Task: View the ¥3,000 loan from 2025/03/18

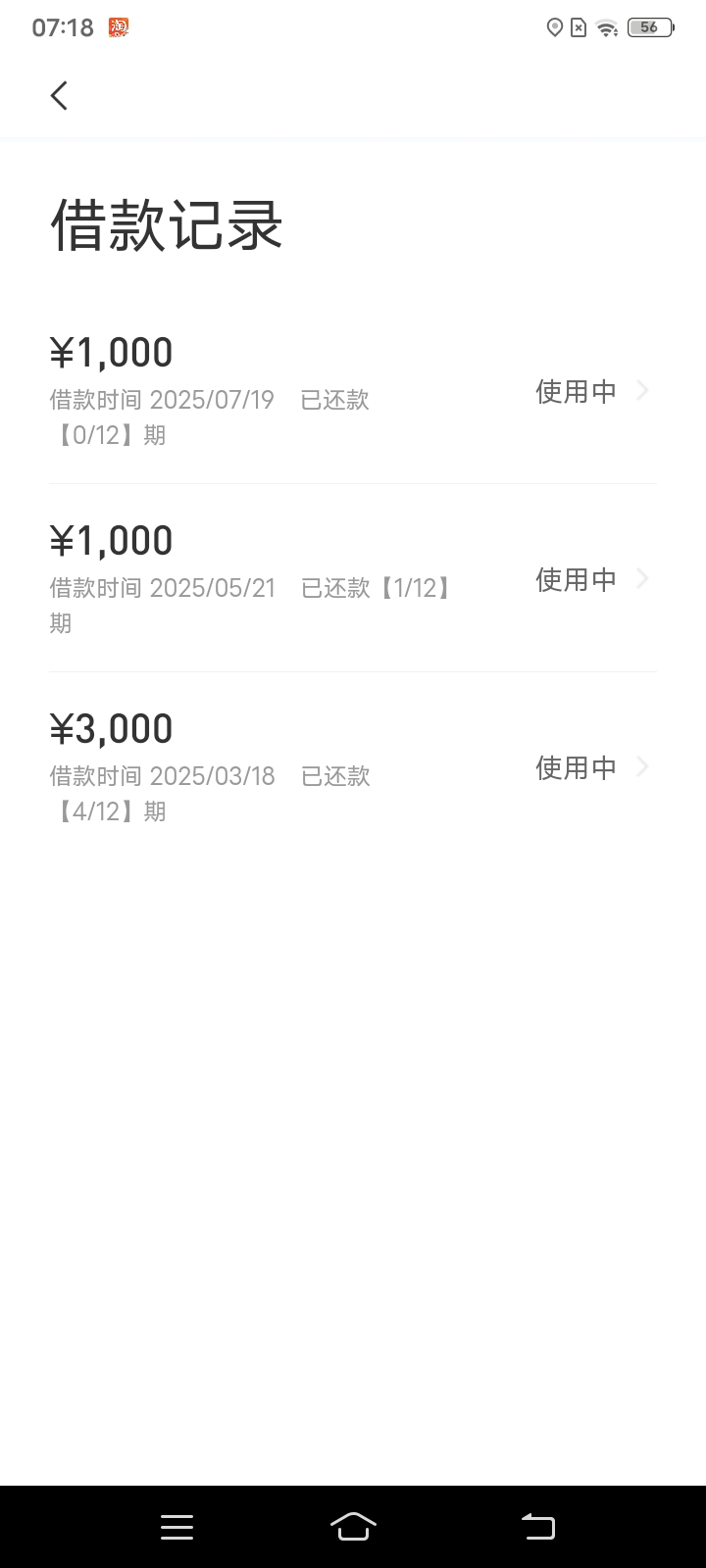Action: tap(353, 766)
